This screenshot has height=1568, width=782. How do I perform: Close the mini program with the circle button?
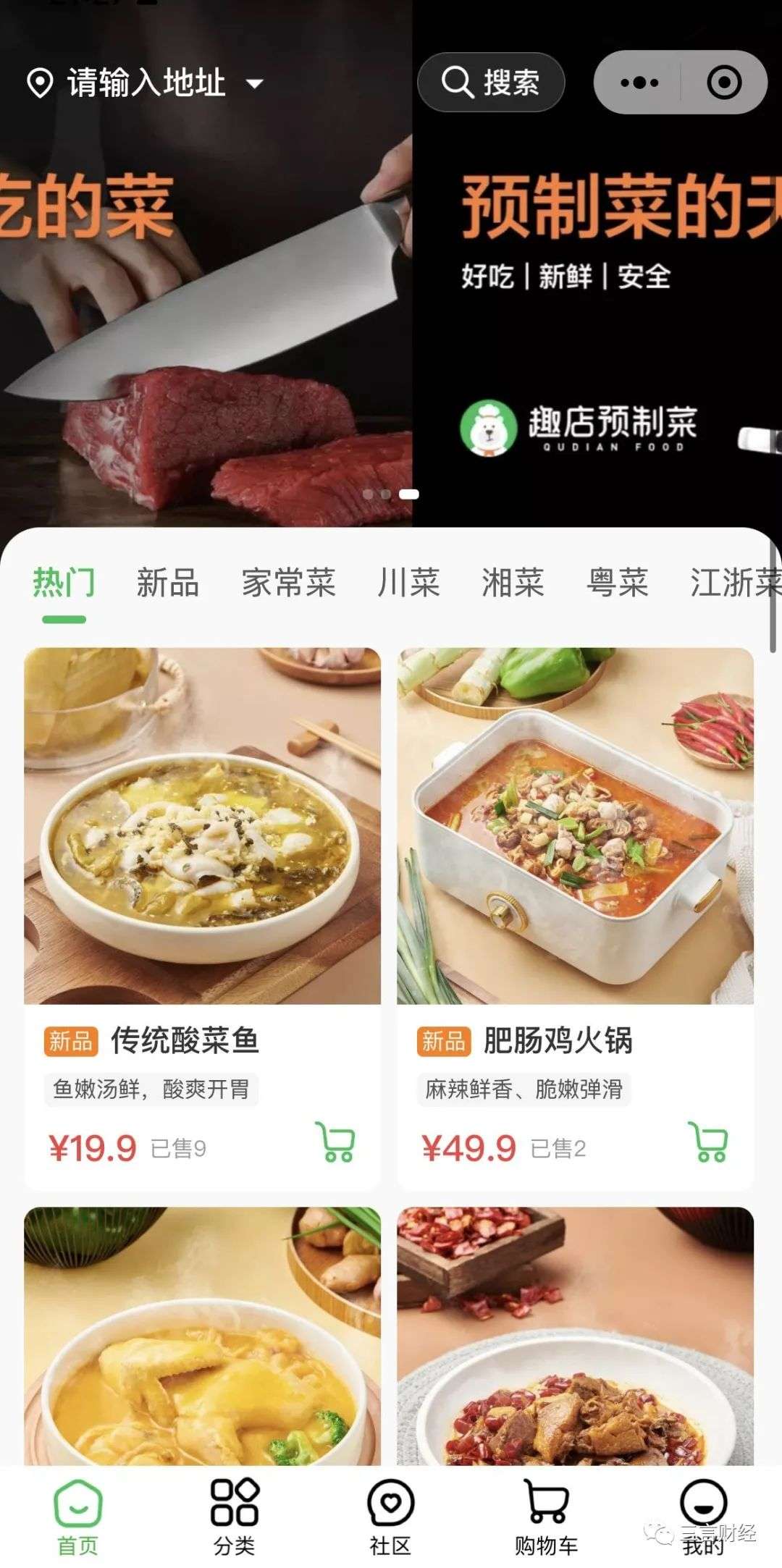pos(723,83)
